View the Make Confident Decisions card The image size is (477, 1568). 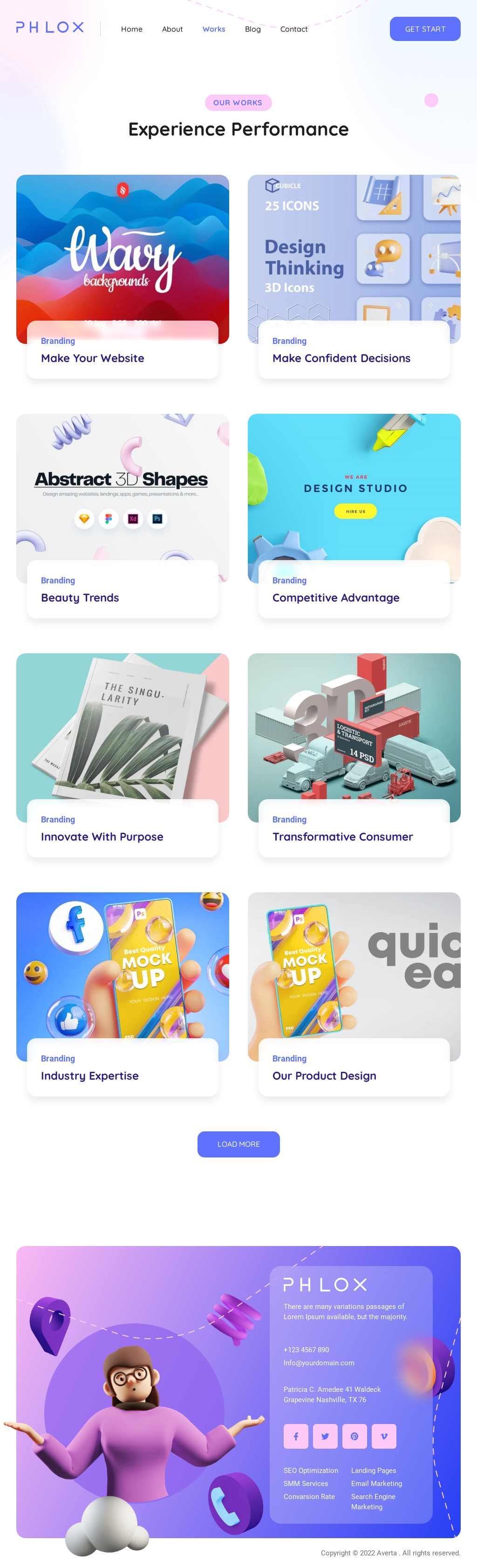(x=341, y=358)
